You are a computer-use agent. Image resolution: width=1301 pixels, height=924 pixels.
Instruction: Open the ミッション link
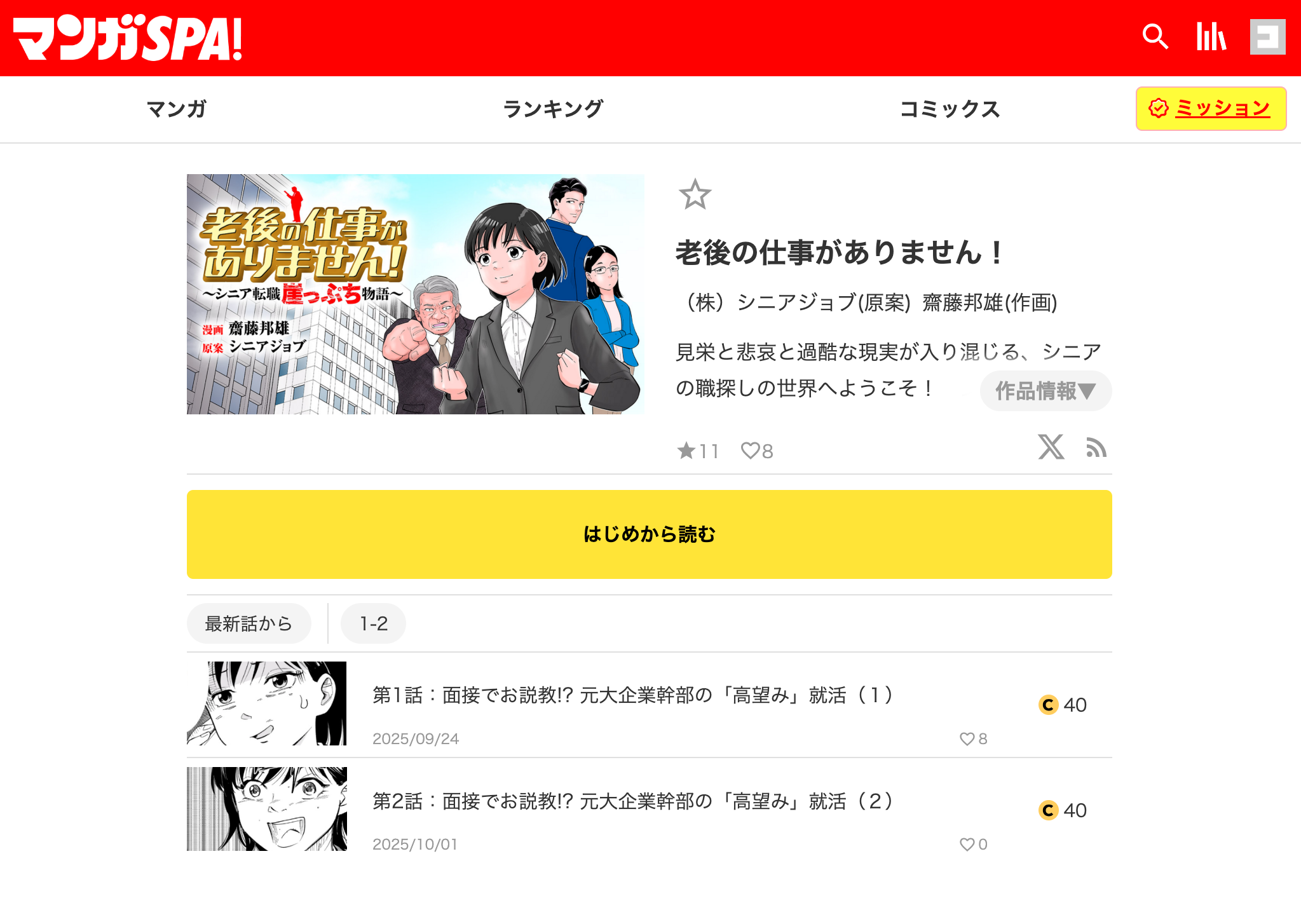click(x=1211, y=109)
